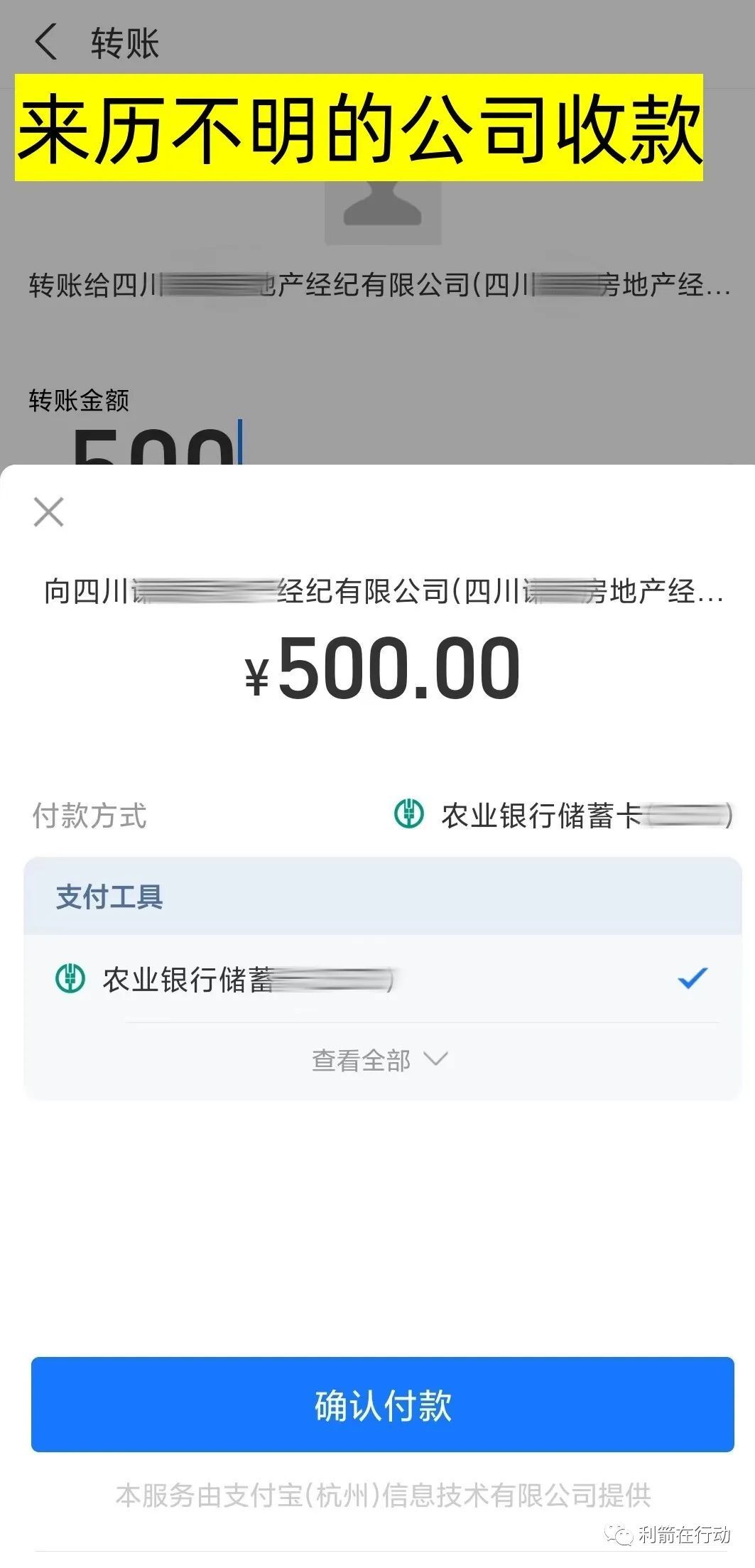Click the 转账 title in the header
755x1568 pixels.
pos(124,44)
